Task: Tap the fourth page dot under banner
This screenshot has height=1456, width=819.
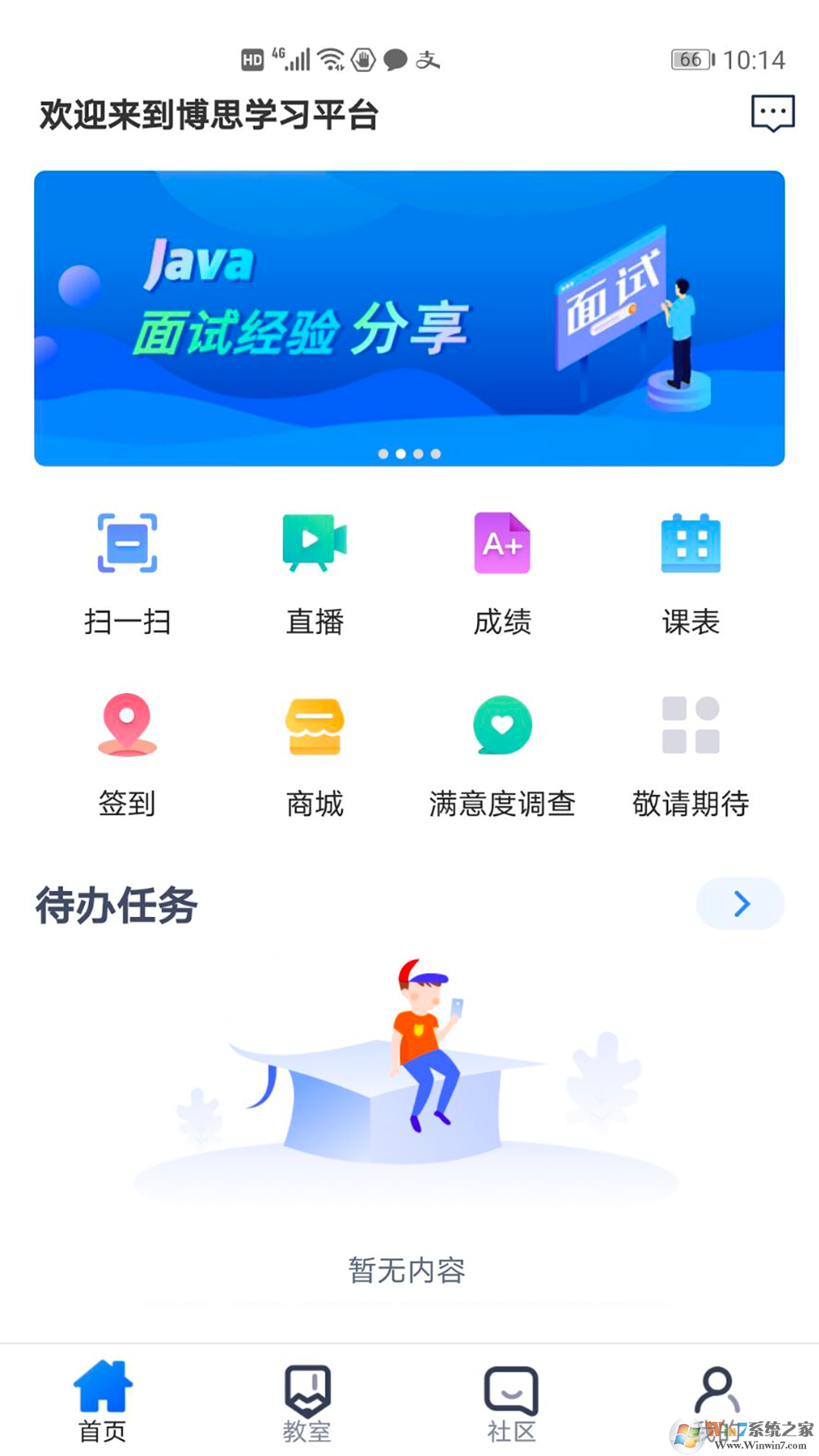Action: coord(434,454)
